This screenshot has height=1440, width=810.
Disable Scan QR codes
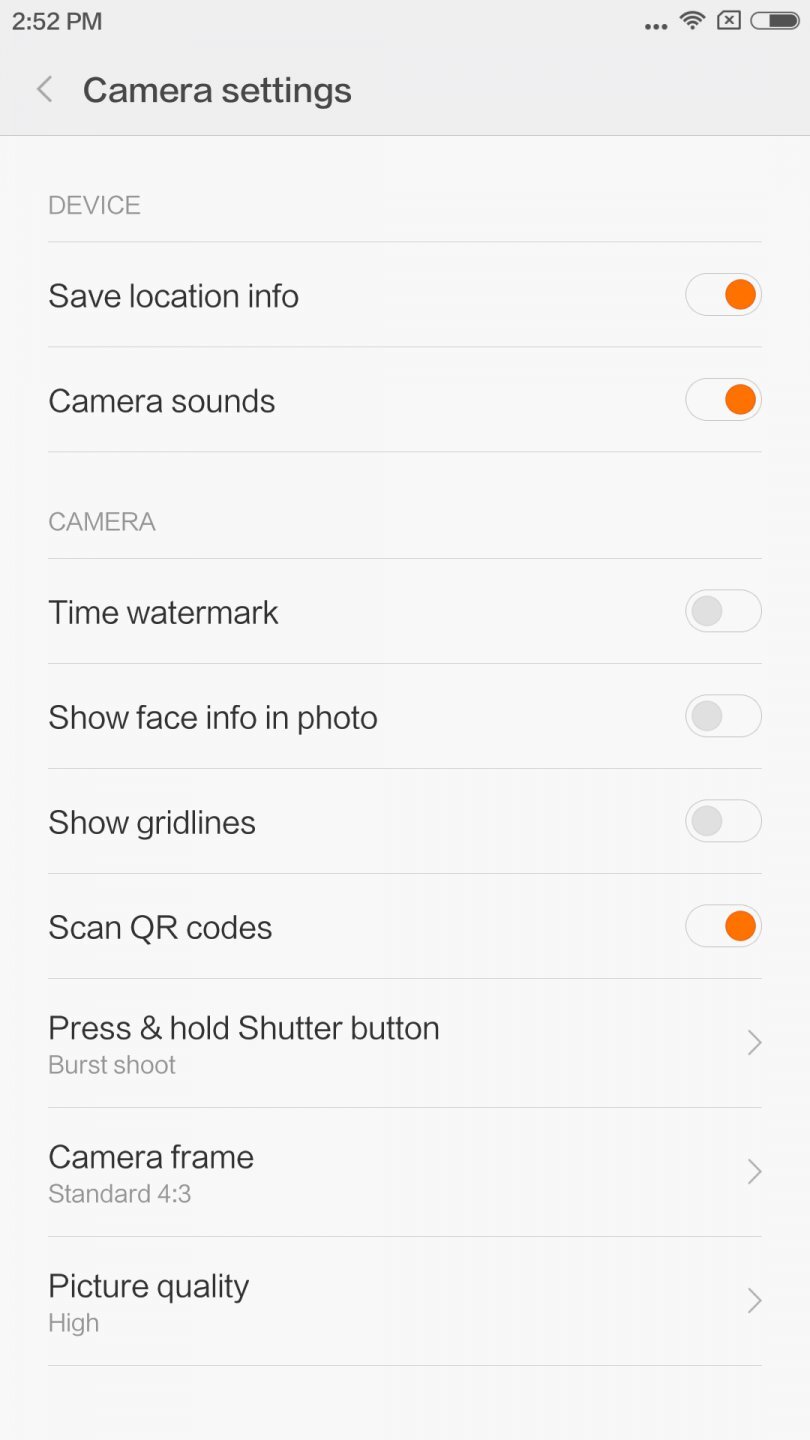(x=723, y=926)
